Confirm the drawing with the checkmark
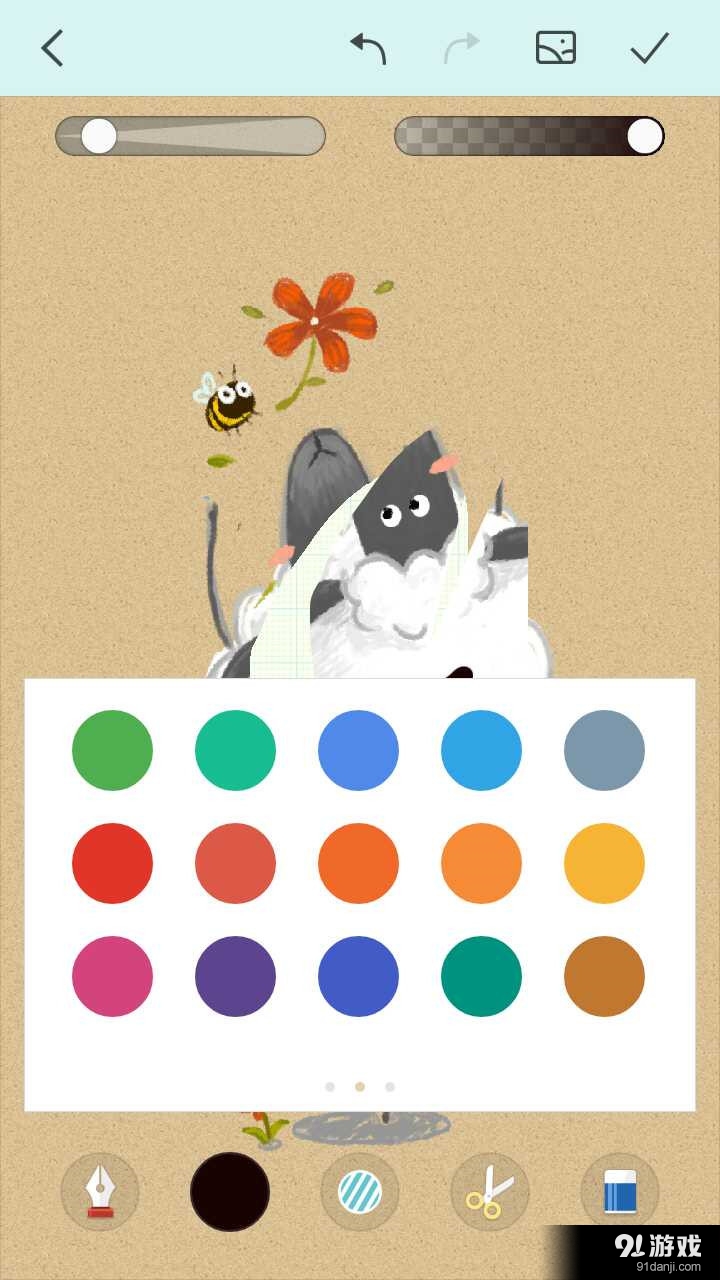This screenshot has height=1280, width=720. 649,47
